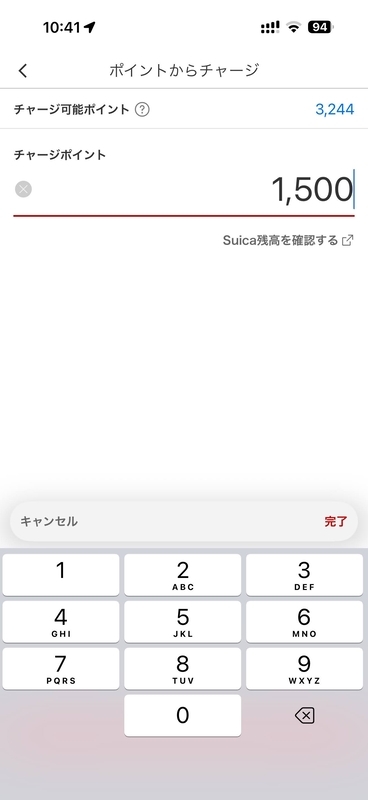Delete the last digit with backspace key
The width and height of the screenshot is (368, 800).
304,715
